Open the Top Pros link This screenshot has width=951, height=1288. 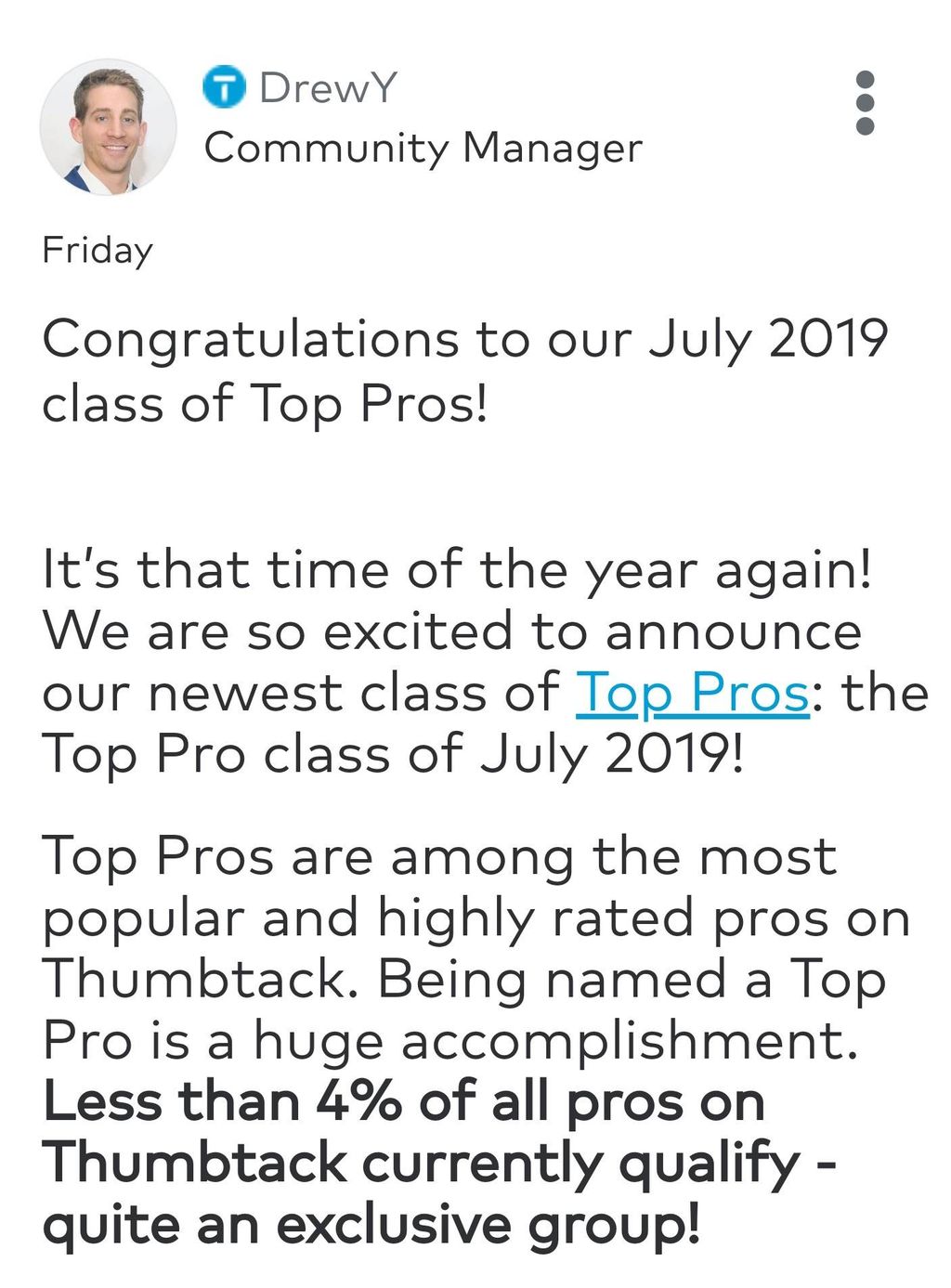692,693
